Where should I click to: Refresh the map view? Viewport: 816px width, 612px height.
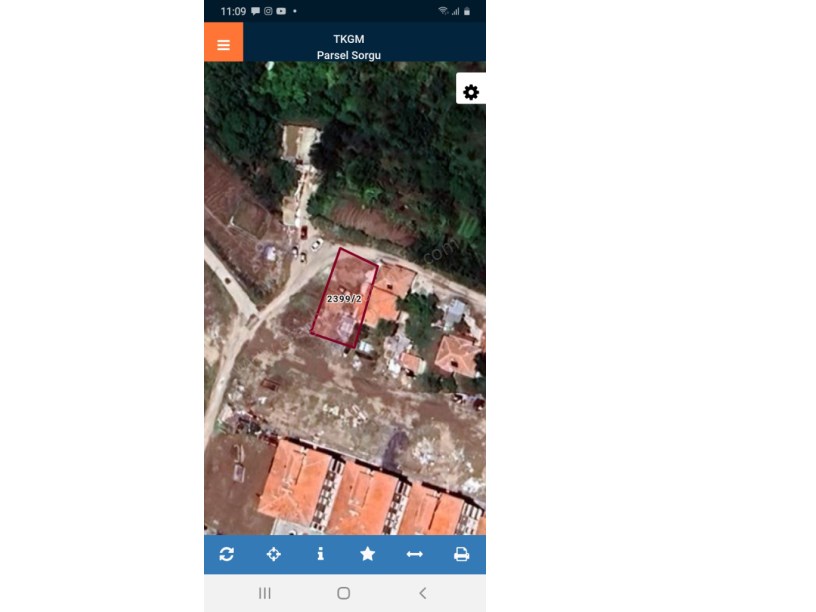coord(227,554)
